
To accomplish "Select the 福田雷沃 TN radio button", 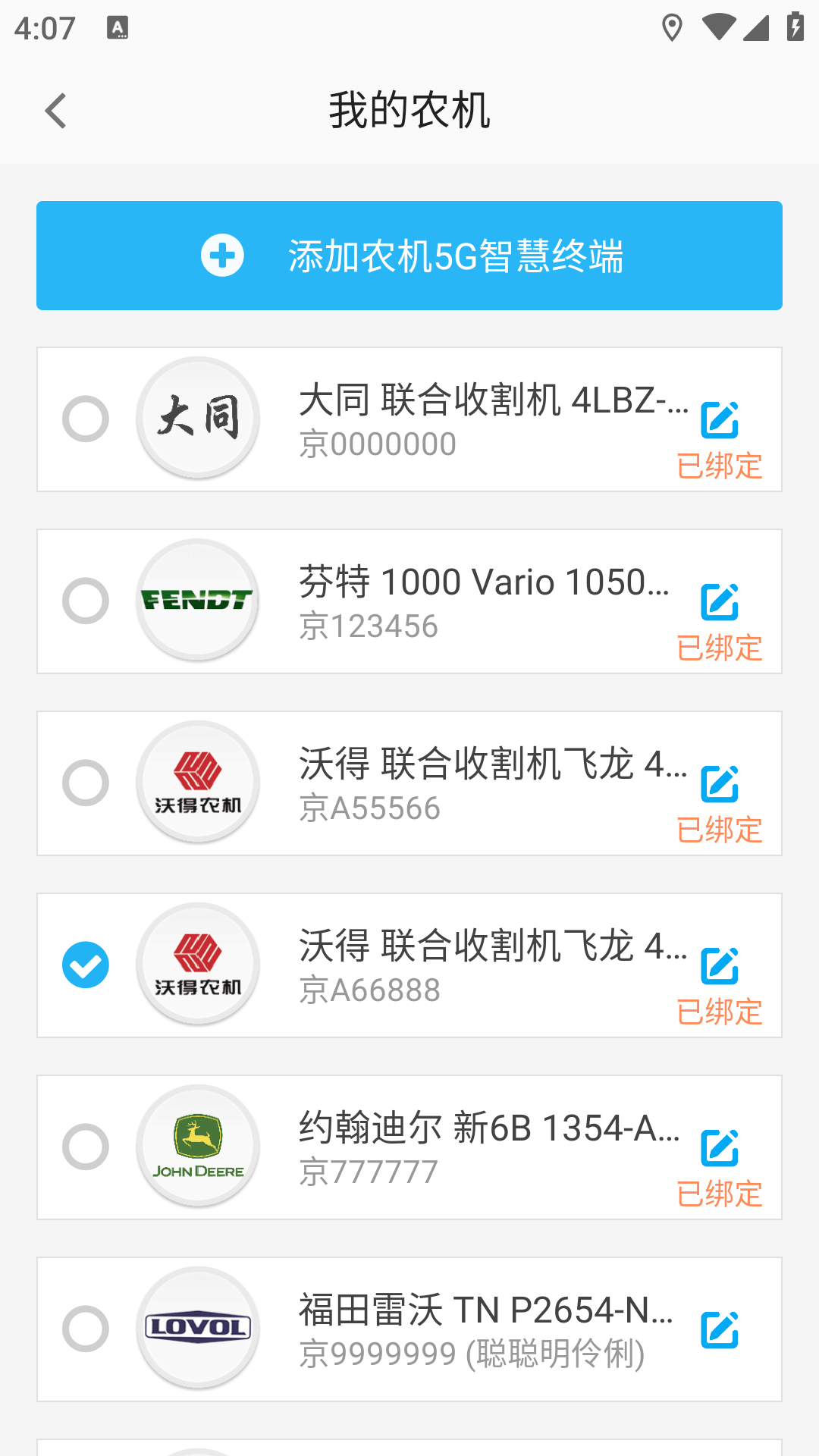I will pyautogui.click(x=86, y=1329).
